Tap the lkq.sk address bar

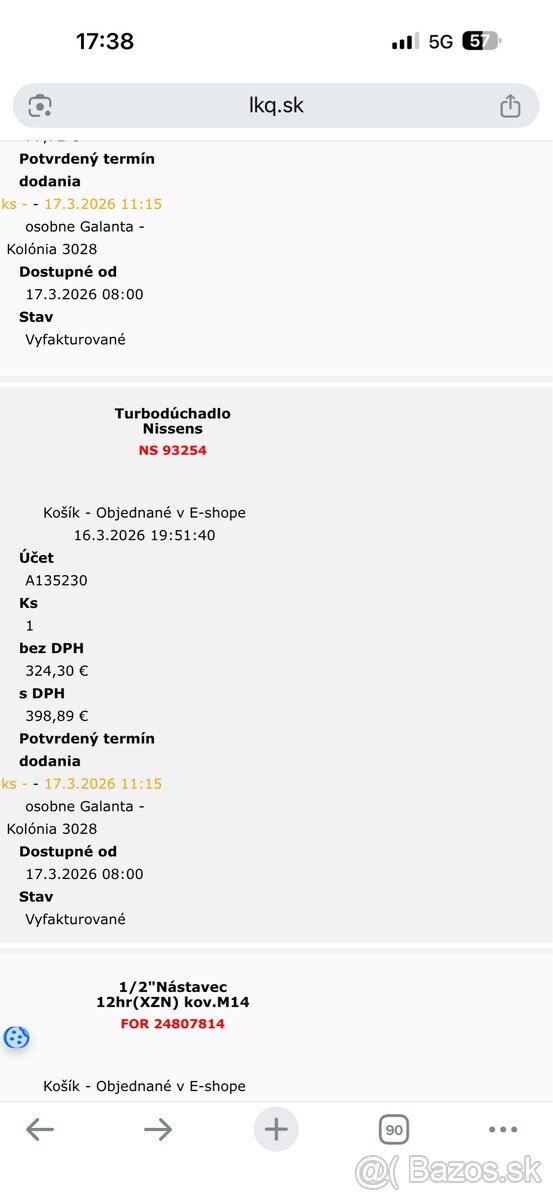276,105
